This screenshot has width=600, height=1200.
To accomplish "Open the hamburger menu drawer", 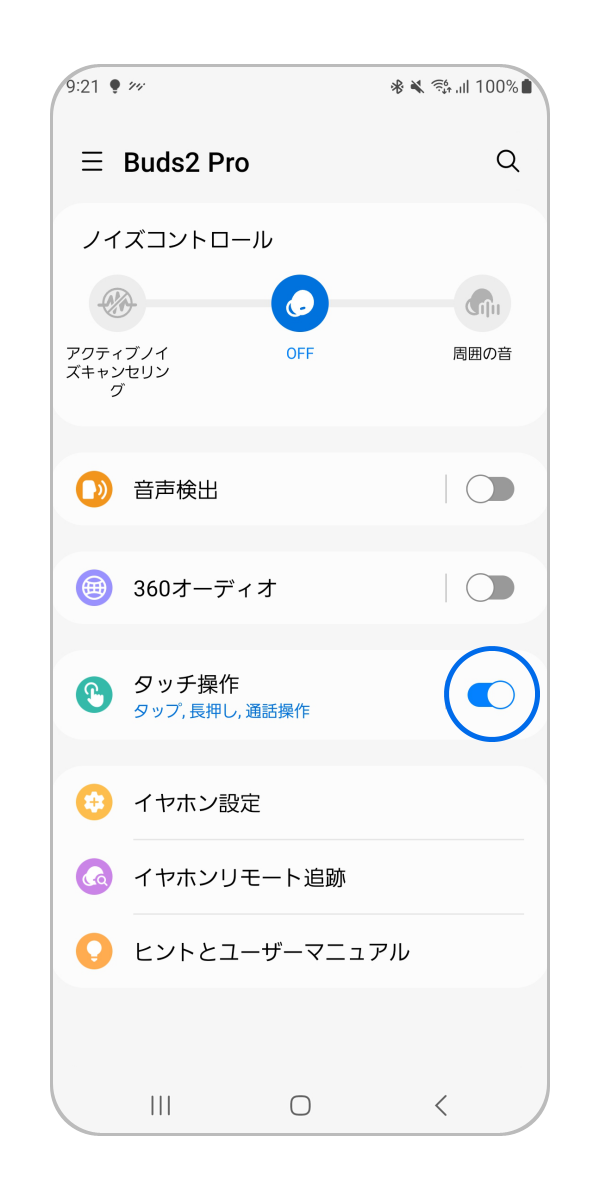I will tap(92, 162).
